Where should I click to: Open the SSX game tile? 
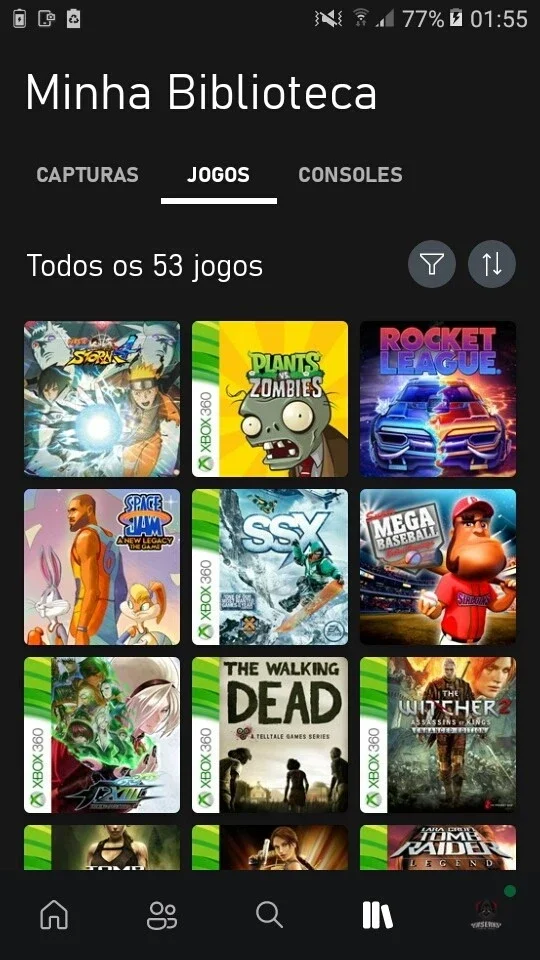[x=270, y=567]
